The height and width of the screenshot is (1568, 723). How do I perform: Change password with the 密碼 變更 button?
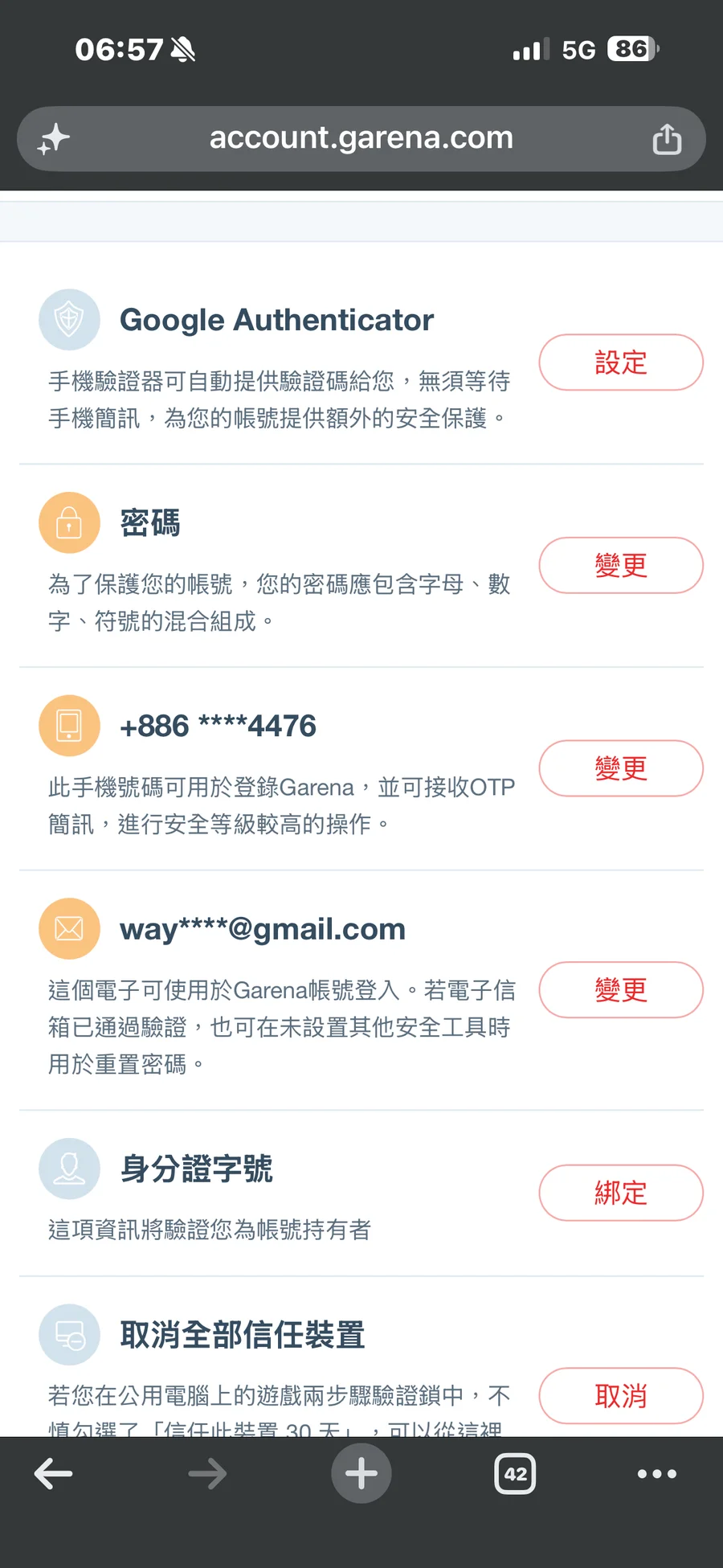tap(621, 565)
